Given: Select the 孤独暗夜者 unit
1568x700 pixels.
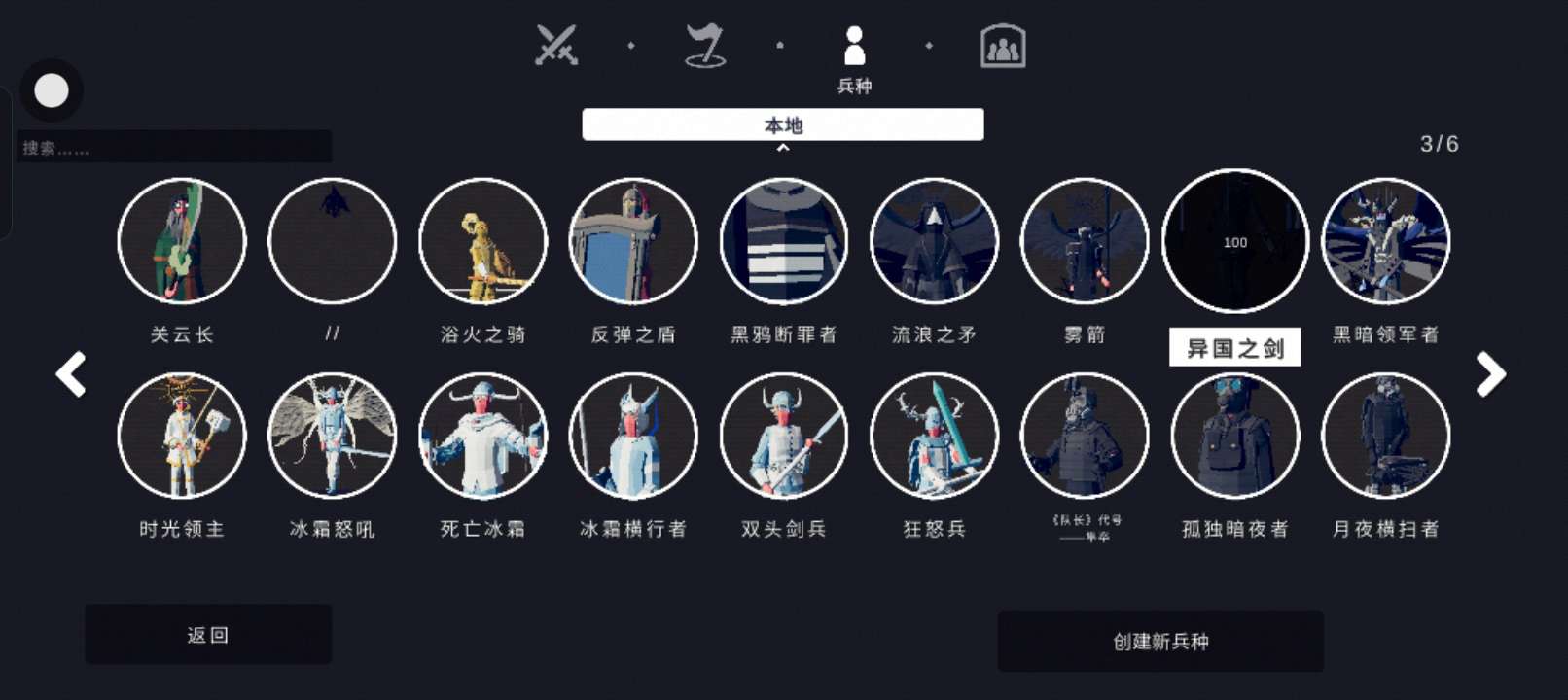Looking at the screenshot, I should click(x=1234, y=436).
